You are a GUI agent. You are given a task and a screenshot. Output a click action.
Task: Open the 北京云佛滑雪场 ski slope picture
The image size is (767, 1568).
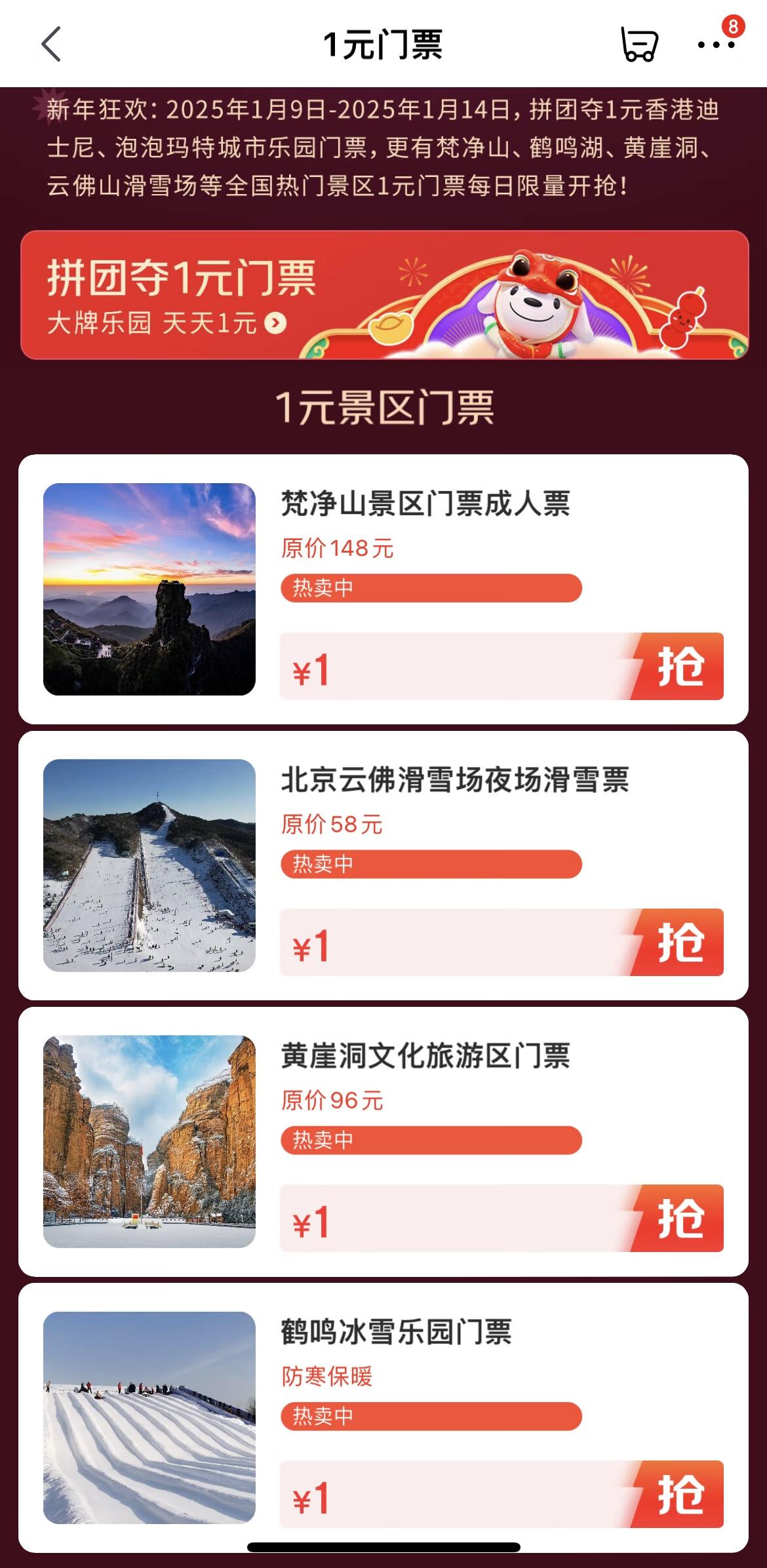tap(149, 865)
